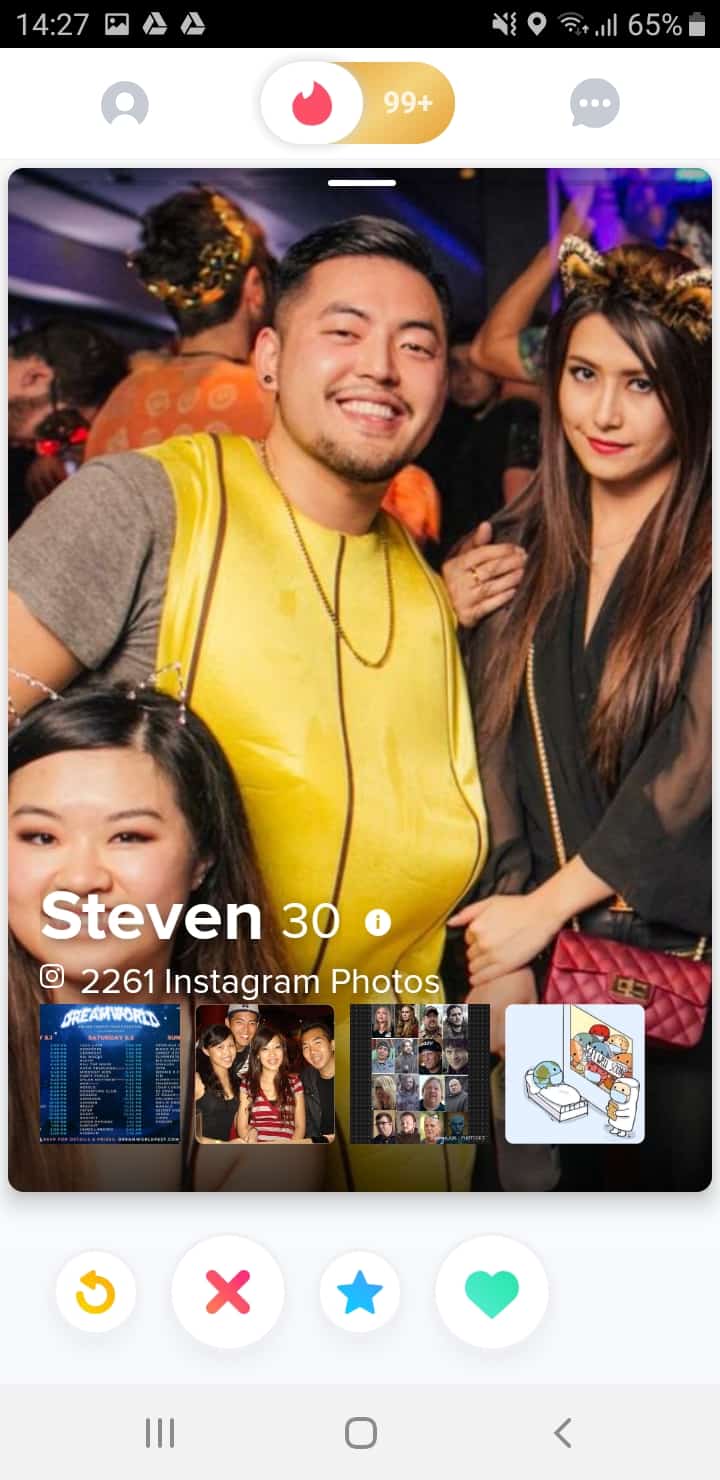
Task: Rewind the last swipe
Action: 96,1292
